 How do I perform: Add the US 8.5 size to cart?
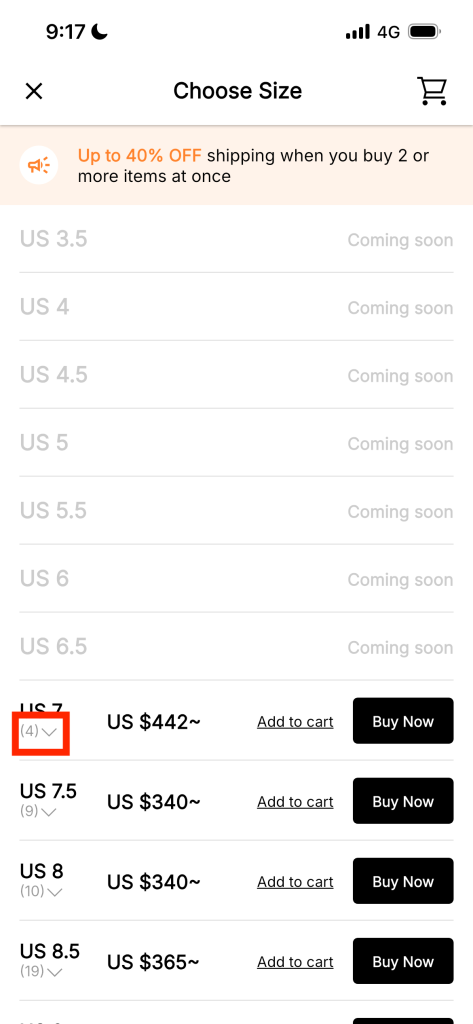click(x=295, y=962)
